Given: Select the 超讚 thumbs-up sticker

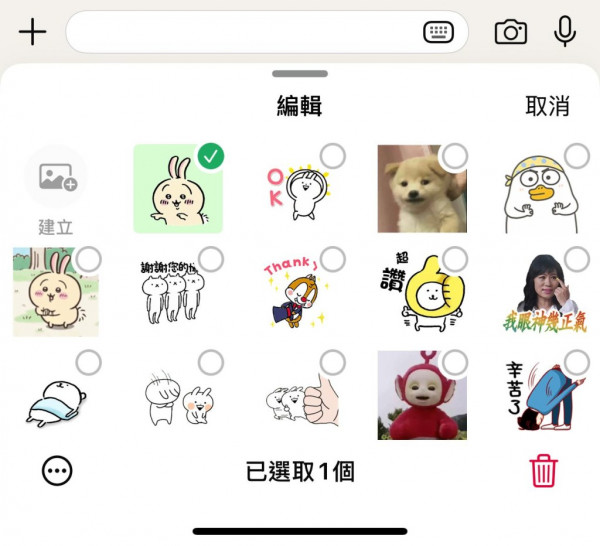Looking at the screenshot, I should (421, 291).
